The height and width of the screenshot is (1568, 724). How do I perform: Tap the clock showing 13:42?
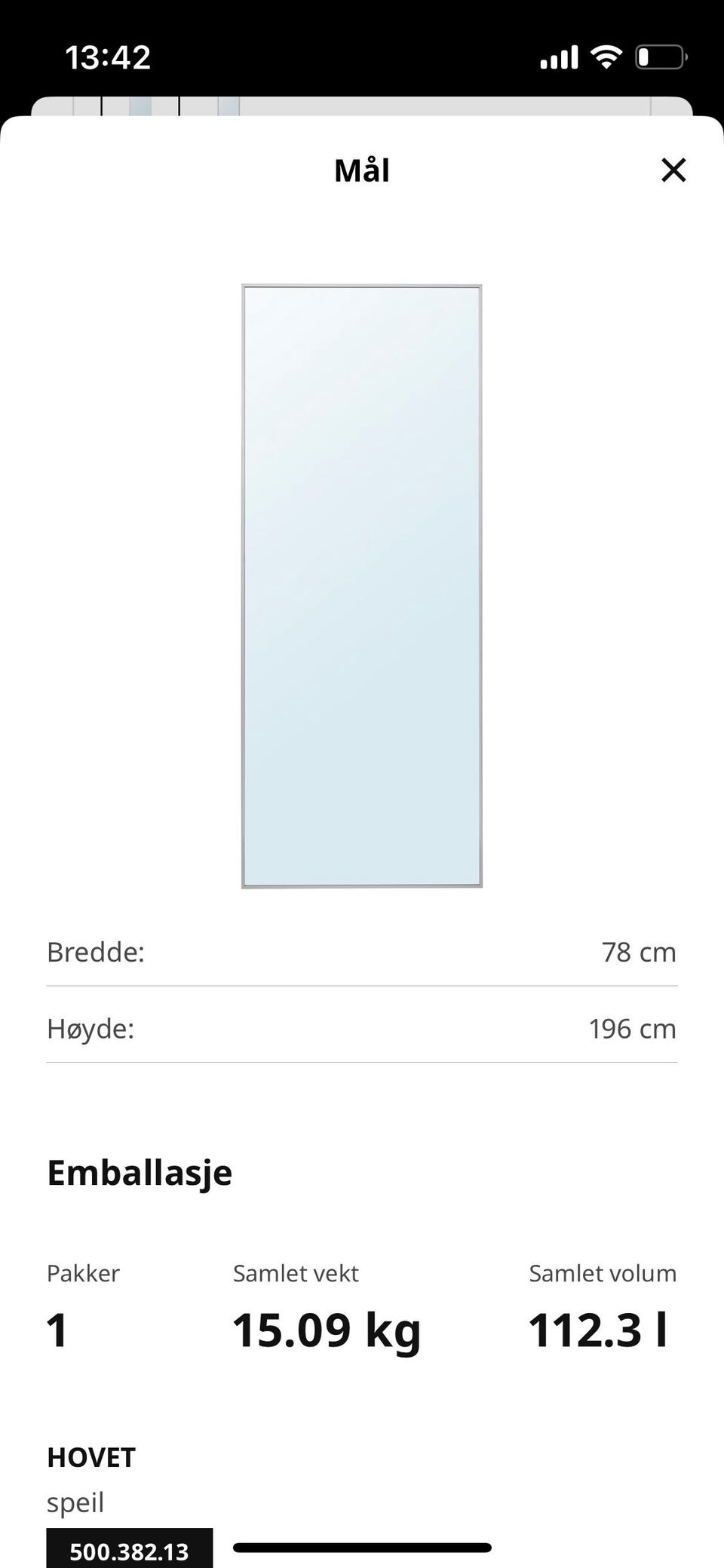click(104, 57)
